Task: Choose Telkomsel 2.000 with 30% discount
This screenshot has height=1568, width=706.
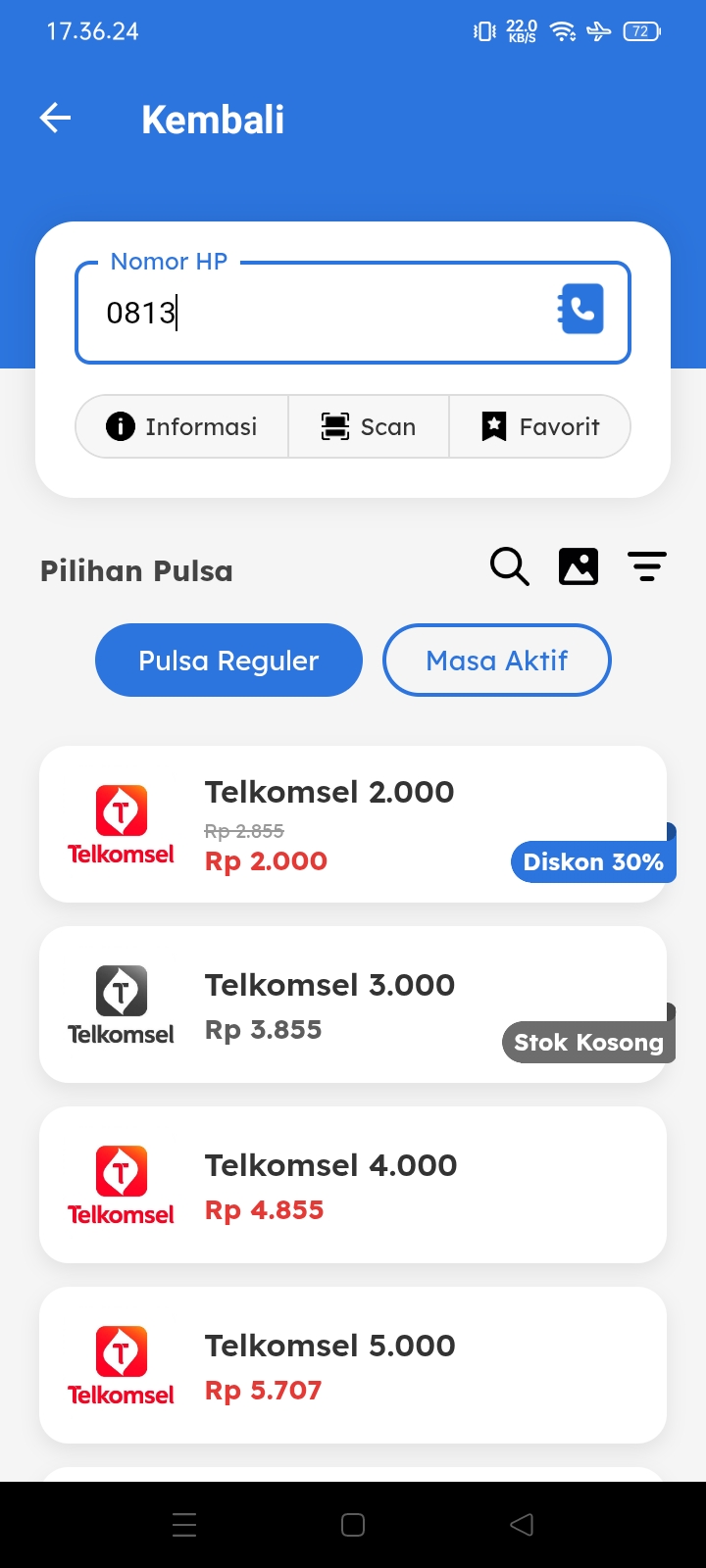Action: [353, 824]
